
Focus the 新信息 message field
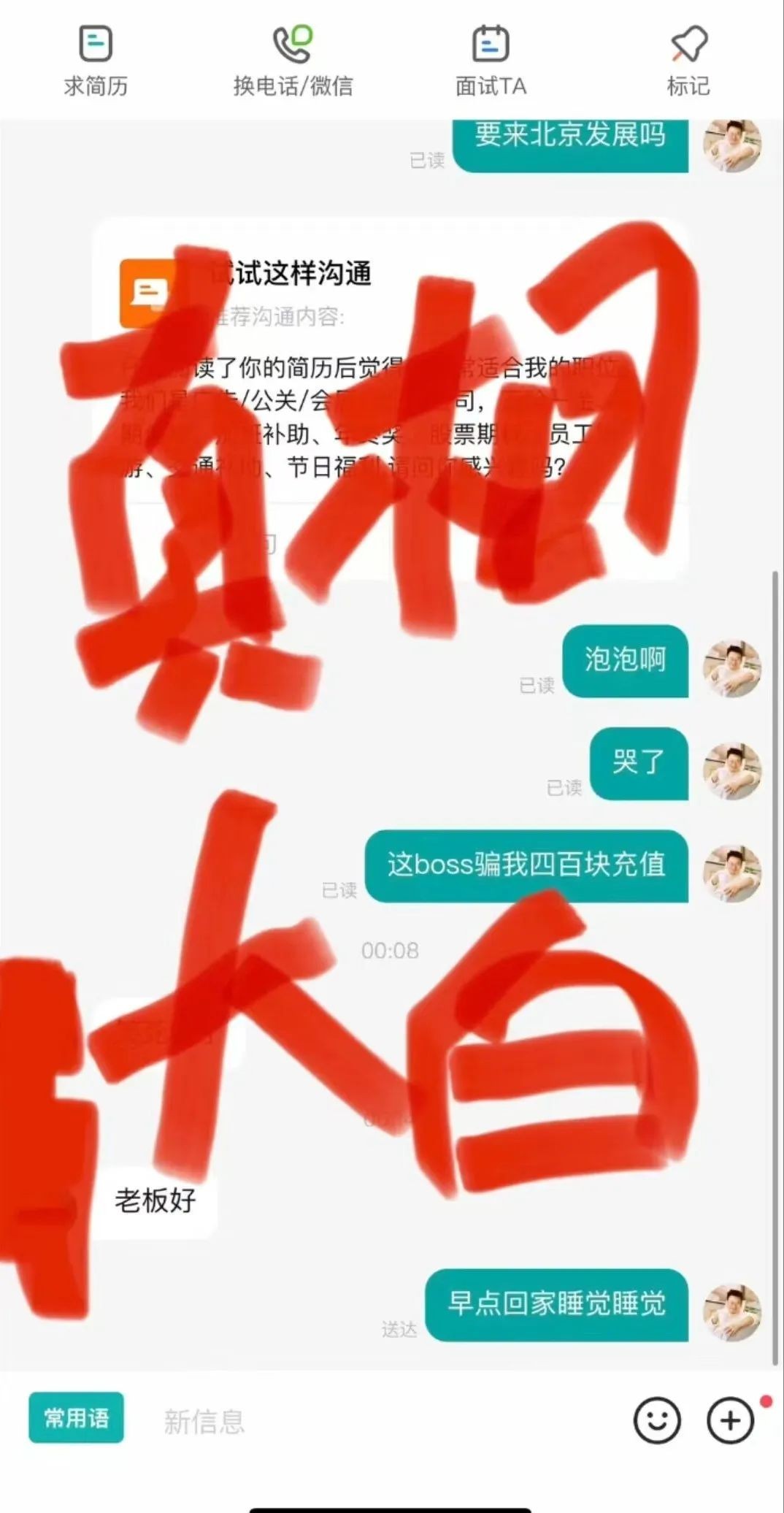pyautogui.click(x=365, y=1421)
